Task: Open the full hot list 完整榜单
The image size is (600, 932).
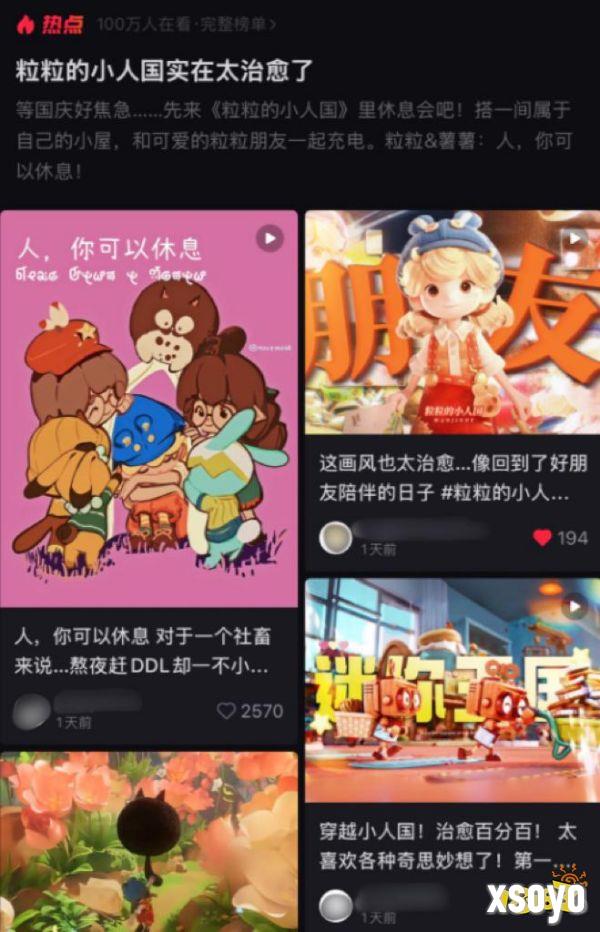Action: tap(233, 24)
